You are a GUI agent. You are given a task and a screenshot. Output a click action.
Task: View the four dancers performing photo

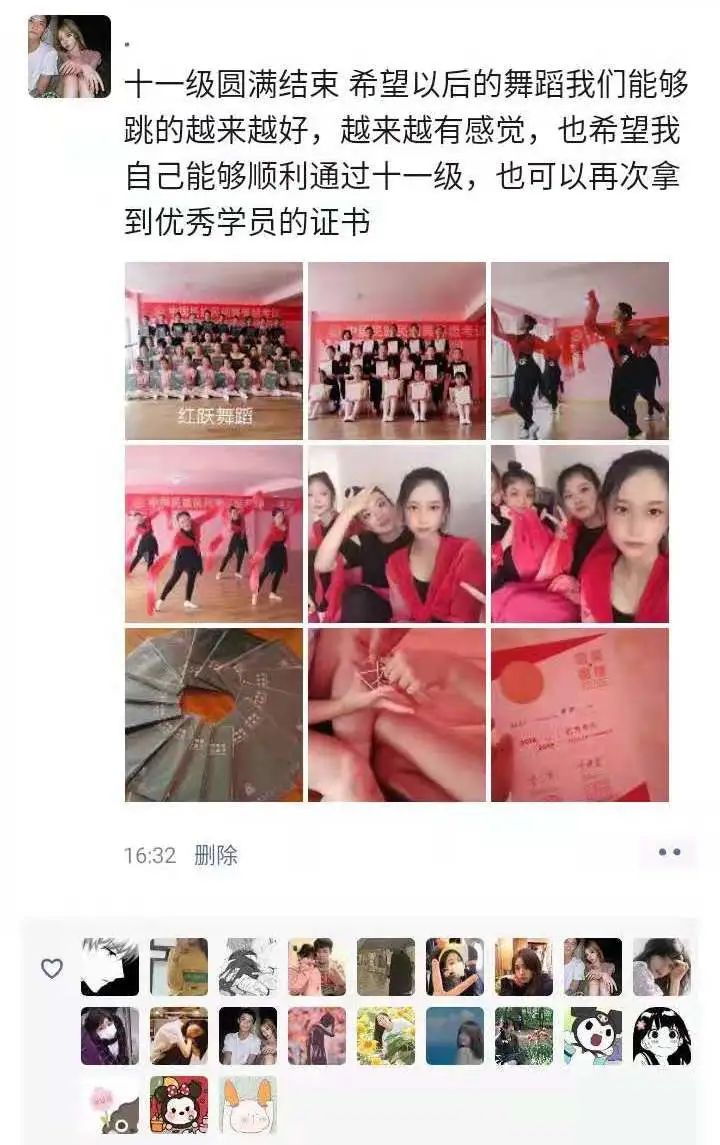(213, 534)
